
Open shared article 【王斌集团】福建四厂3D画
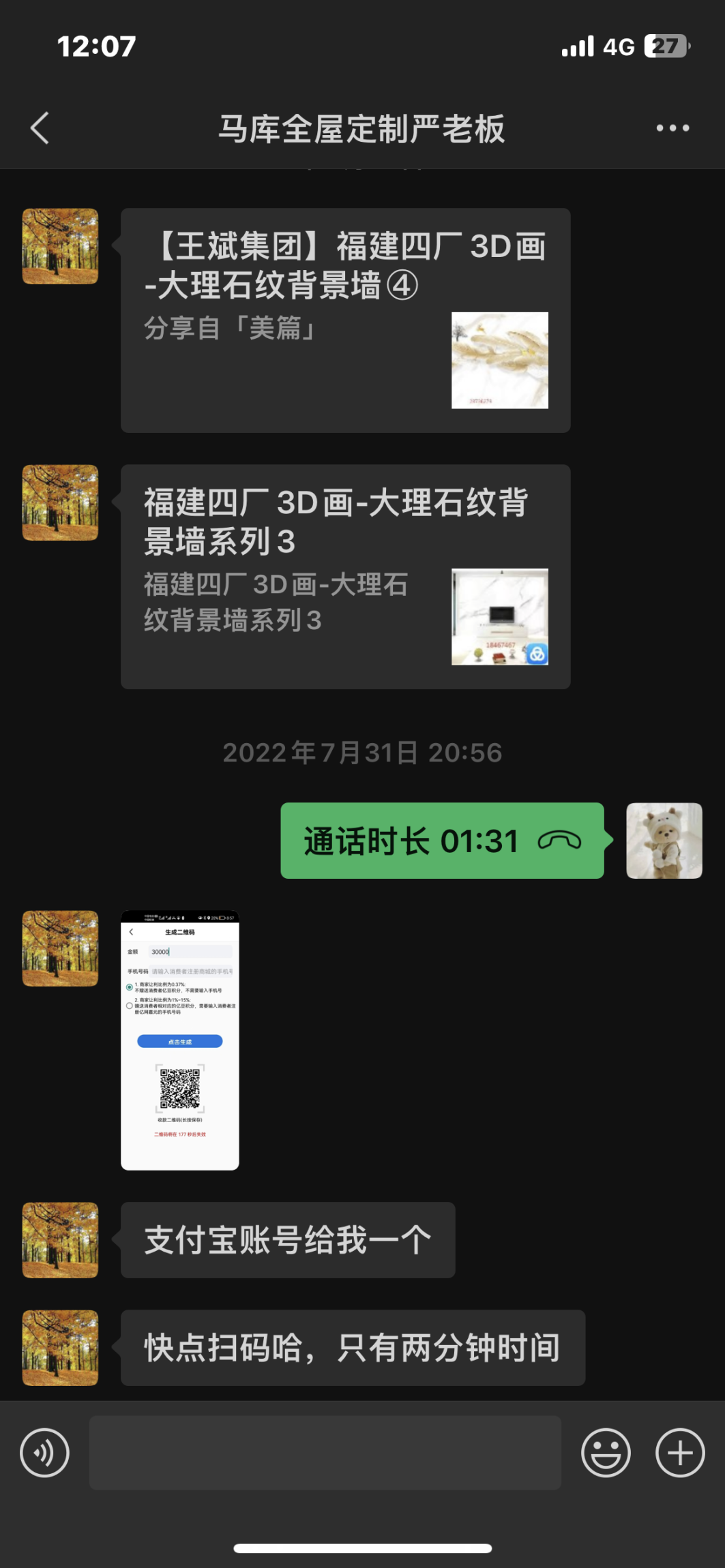[345, 320]
